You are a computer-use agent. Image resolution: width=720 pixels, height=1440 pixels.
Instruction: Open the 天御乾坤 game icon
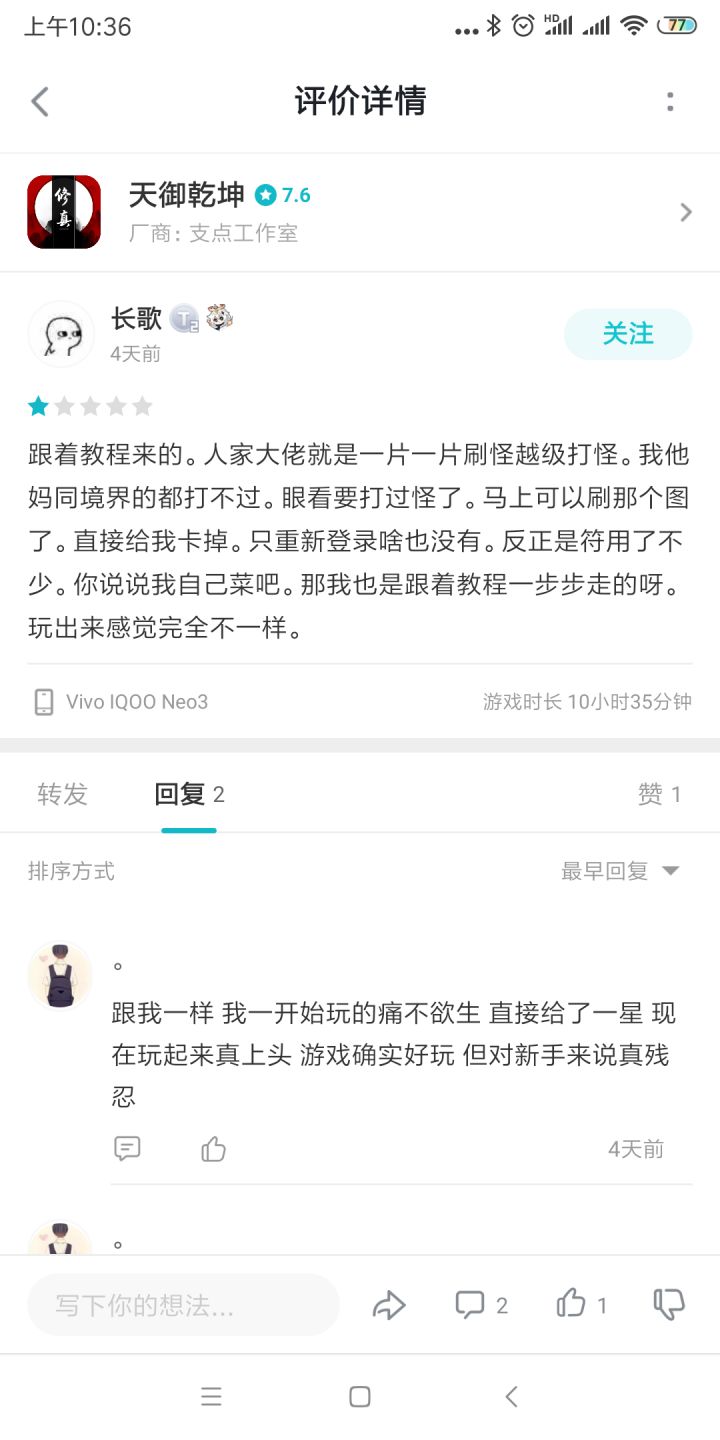coord(63,211)
